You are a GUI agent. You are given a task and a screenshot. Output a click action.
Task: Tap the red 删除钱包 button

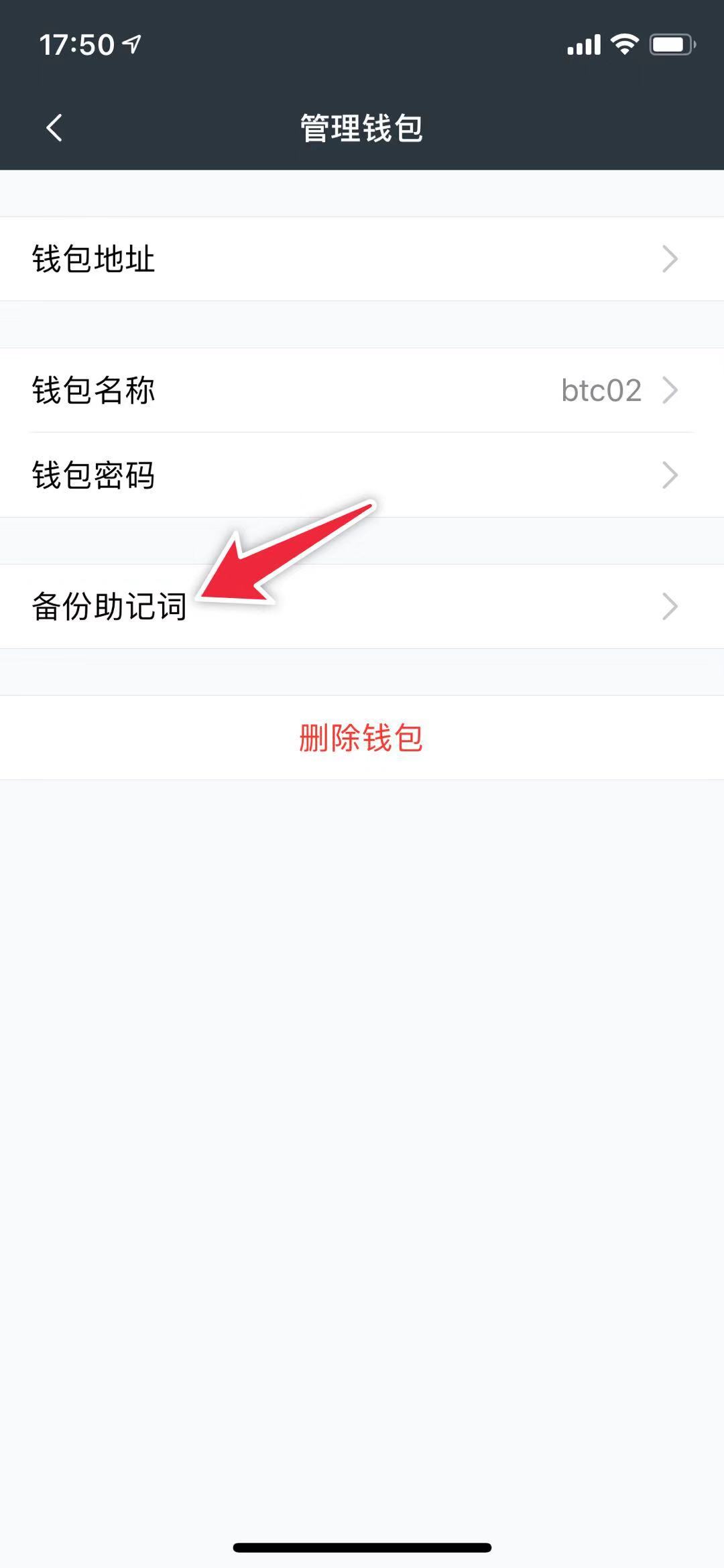point(362,738)
